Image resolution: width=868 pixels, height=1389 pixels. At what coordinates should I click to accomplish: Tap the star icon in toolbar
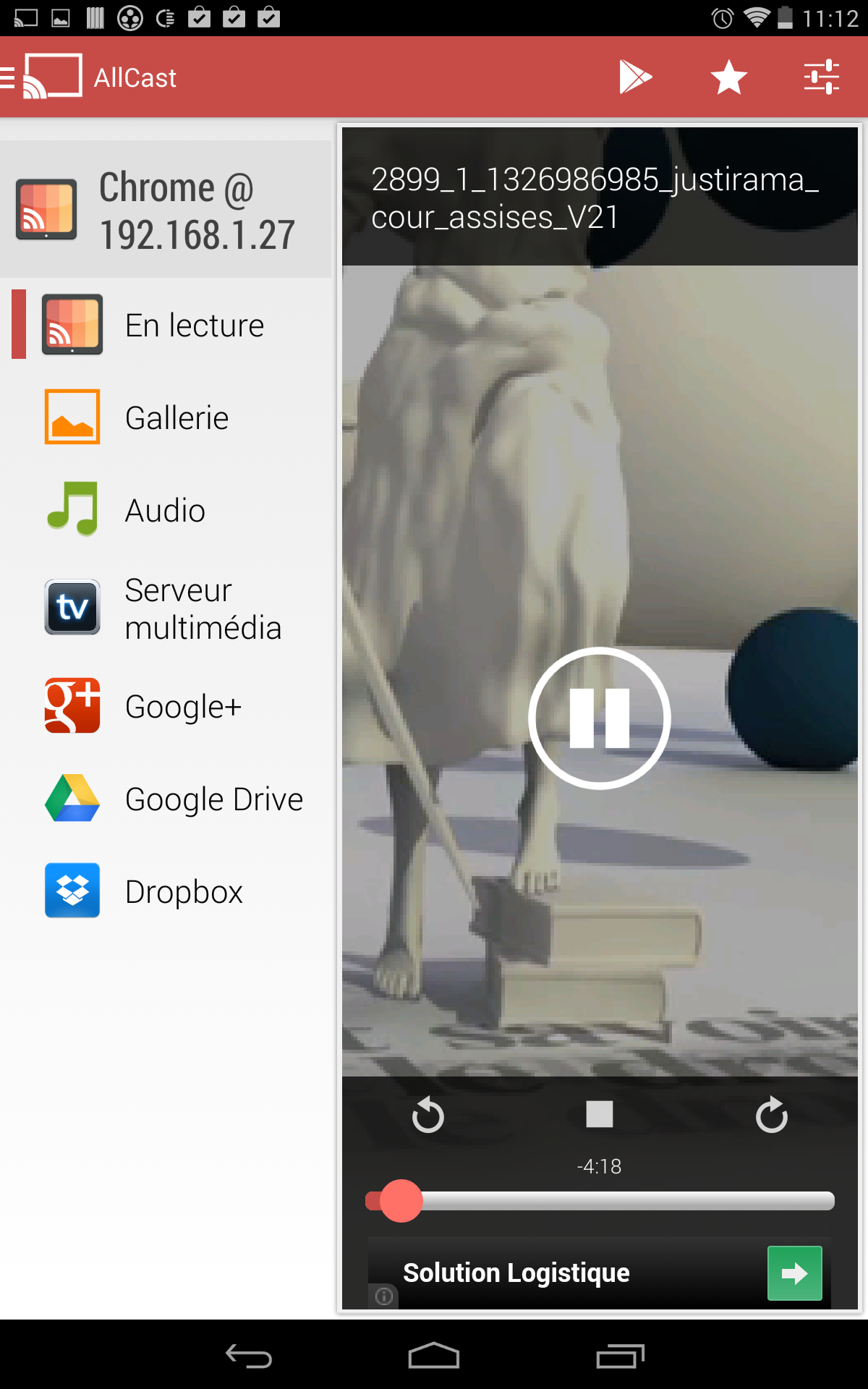pos(728,77)
